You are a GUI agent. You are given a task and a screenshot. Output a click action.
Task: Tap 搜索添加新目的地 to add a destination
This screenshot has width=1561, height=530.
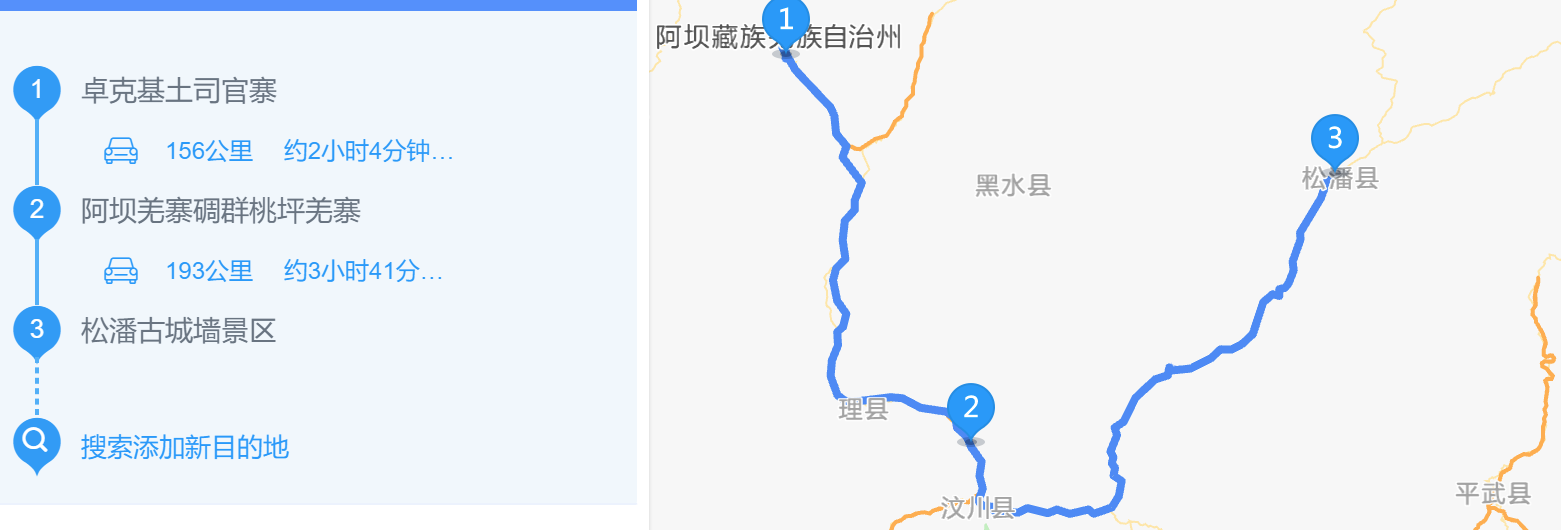click(x=185, y=446)
